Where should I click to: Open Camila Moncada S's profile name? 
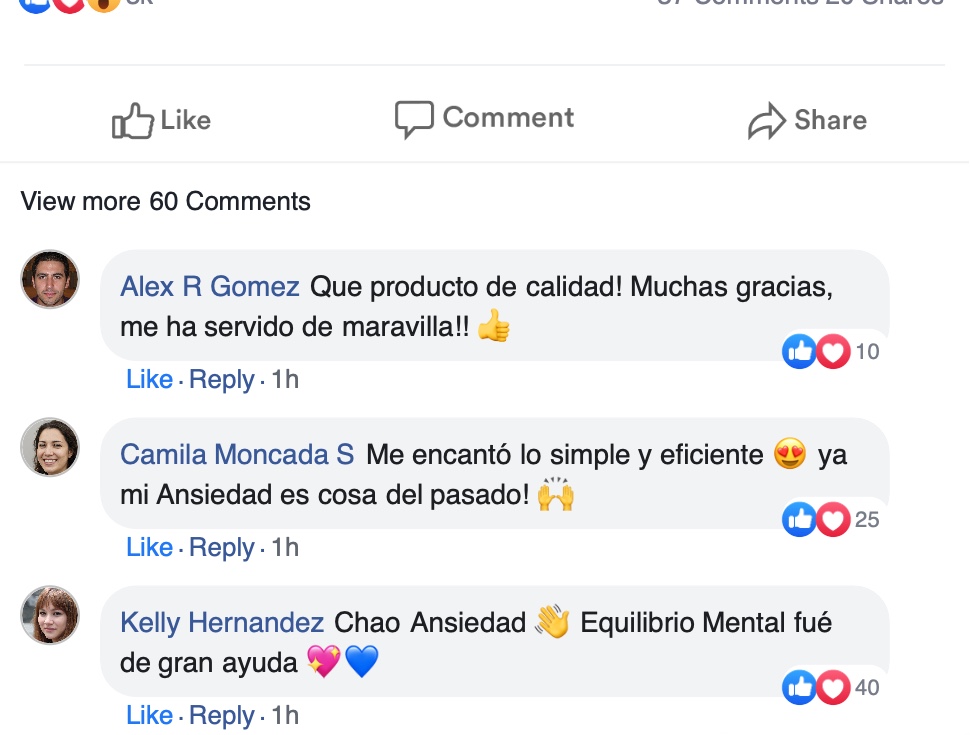coord(237,455)
